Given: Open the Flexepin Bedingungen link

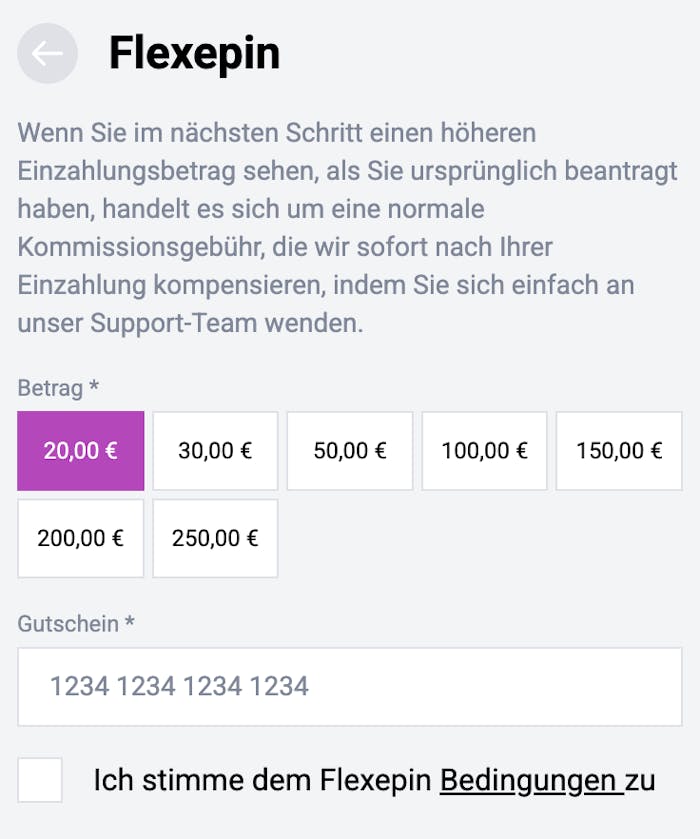Looking at the screenshot, I should pyautogui.click(x=530, y=780).
